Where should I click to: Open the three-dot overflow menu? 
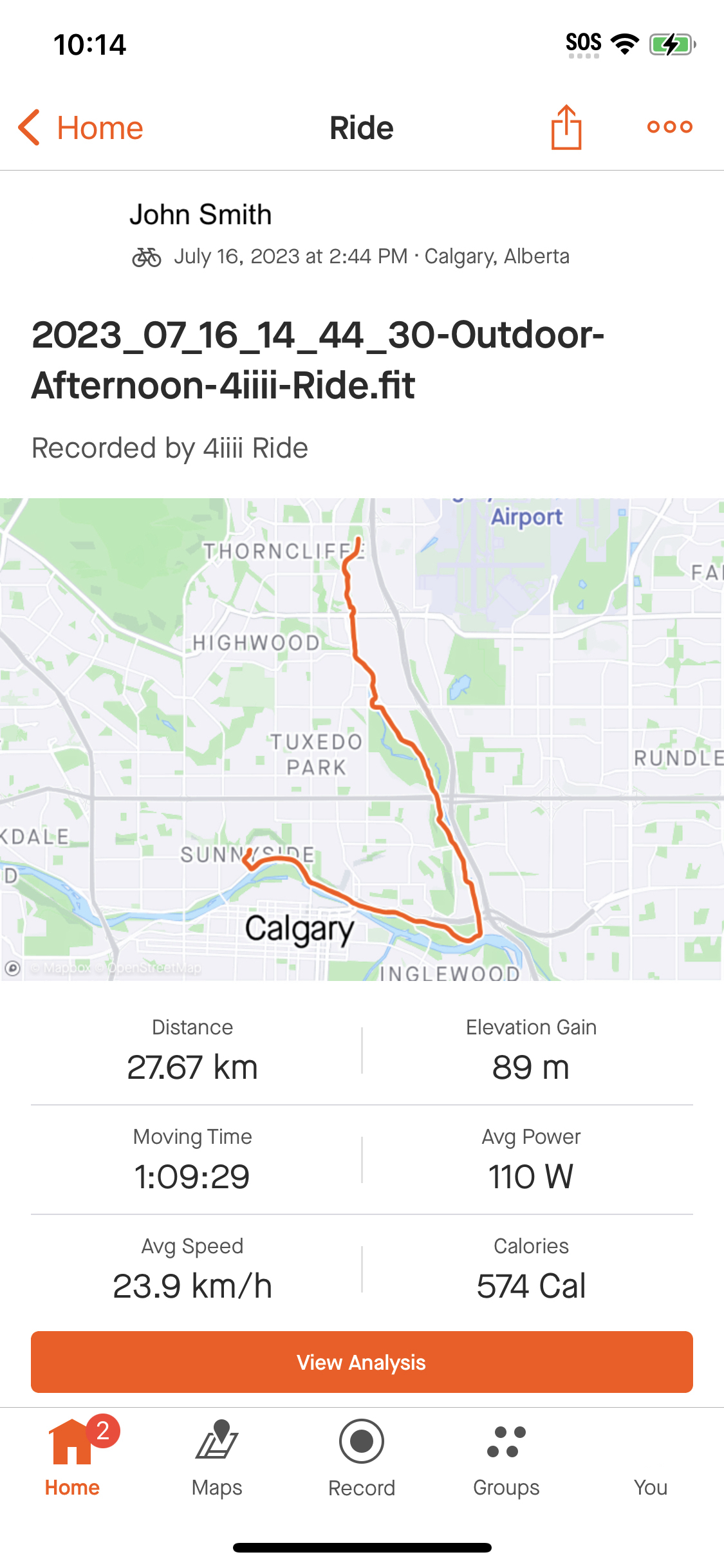[x=669, y=127]
